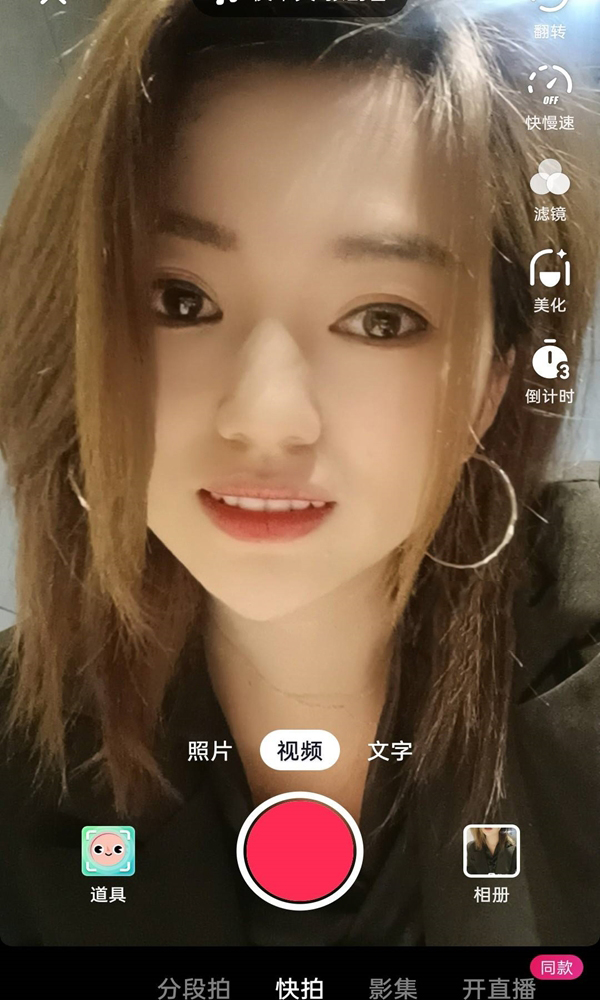The width and height of the screenshot is (600, 1000).
Task: Close the camera screen
Action: pyautogui.click(x=49, y=5)
